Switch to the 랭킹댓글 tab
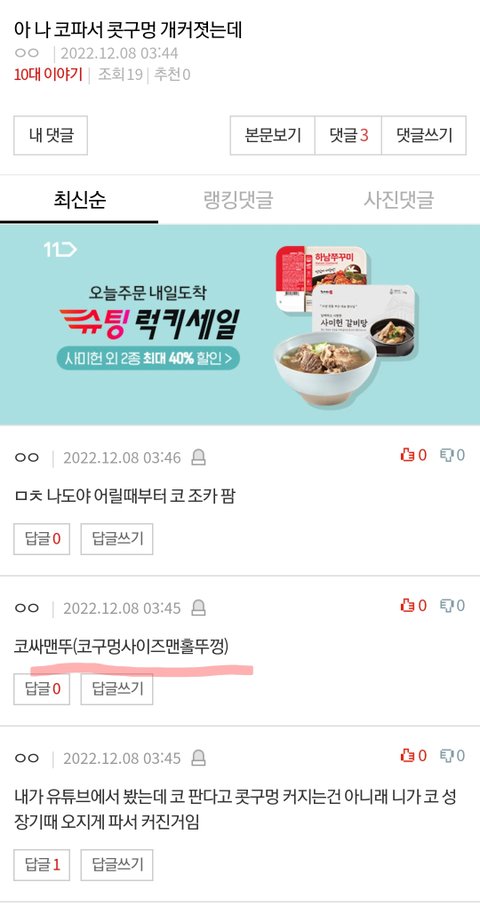This screenshot has width=480, height=906. pyautogui.click(x=239, y=200)
